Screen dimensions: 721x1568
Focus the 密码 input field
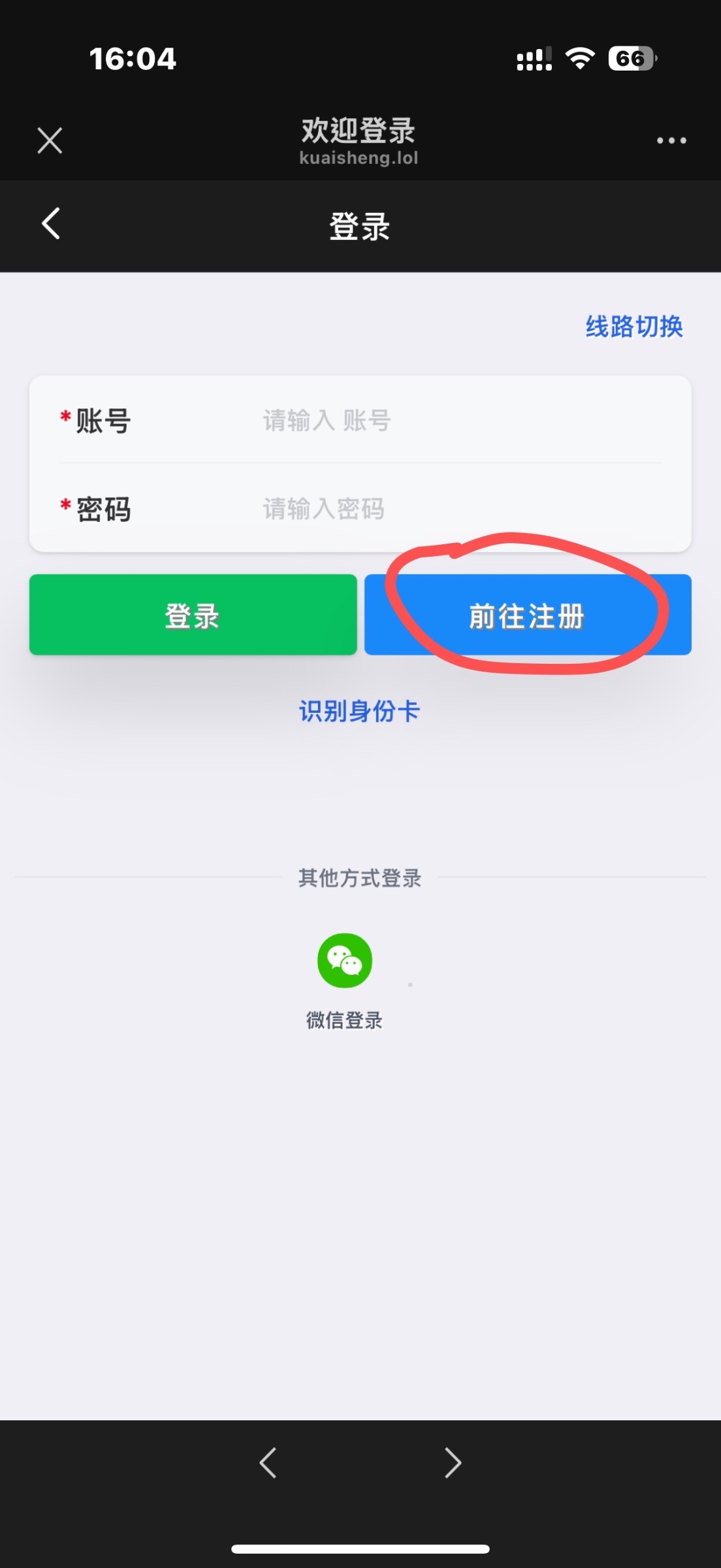tap(457, 509)
